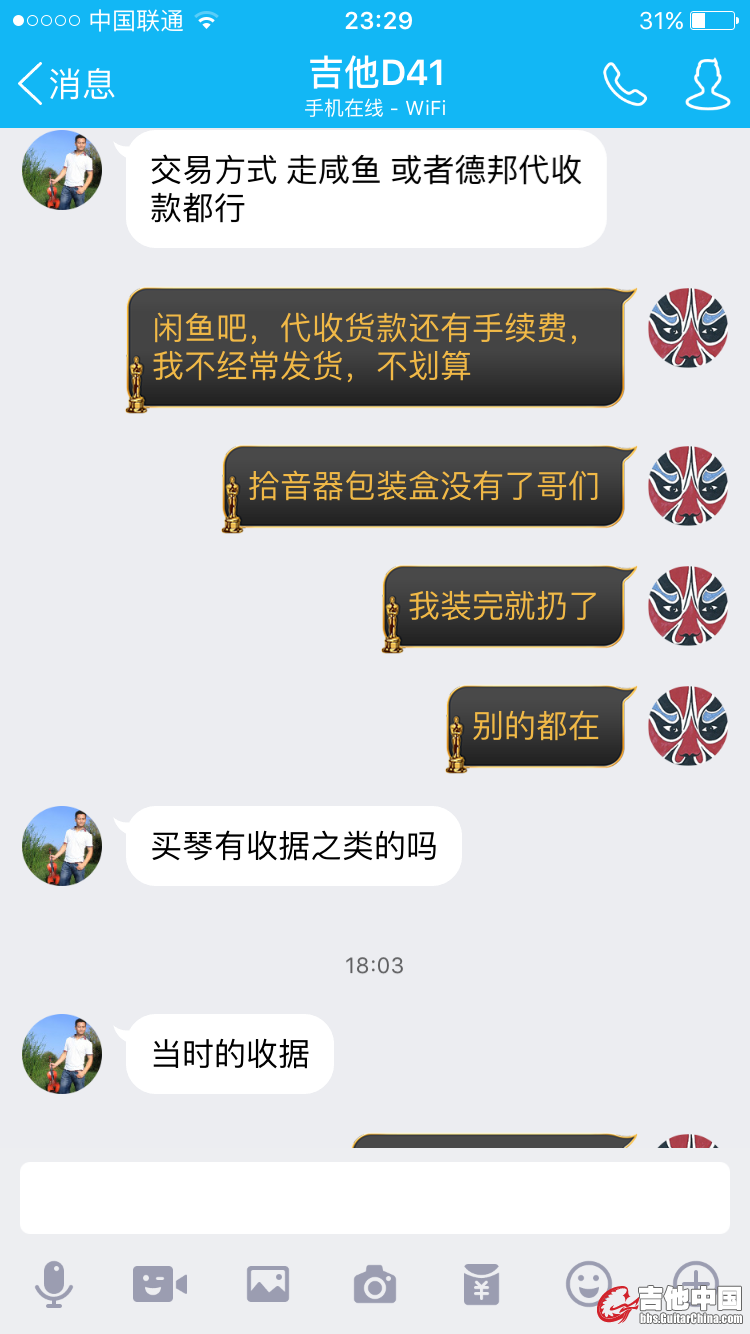Go back to 消息 list
Image resolution: width=750 pixels, height=1334 pixels.
point(66,83)
